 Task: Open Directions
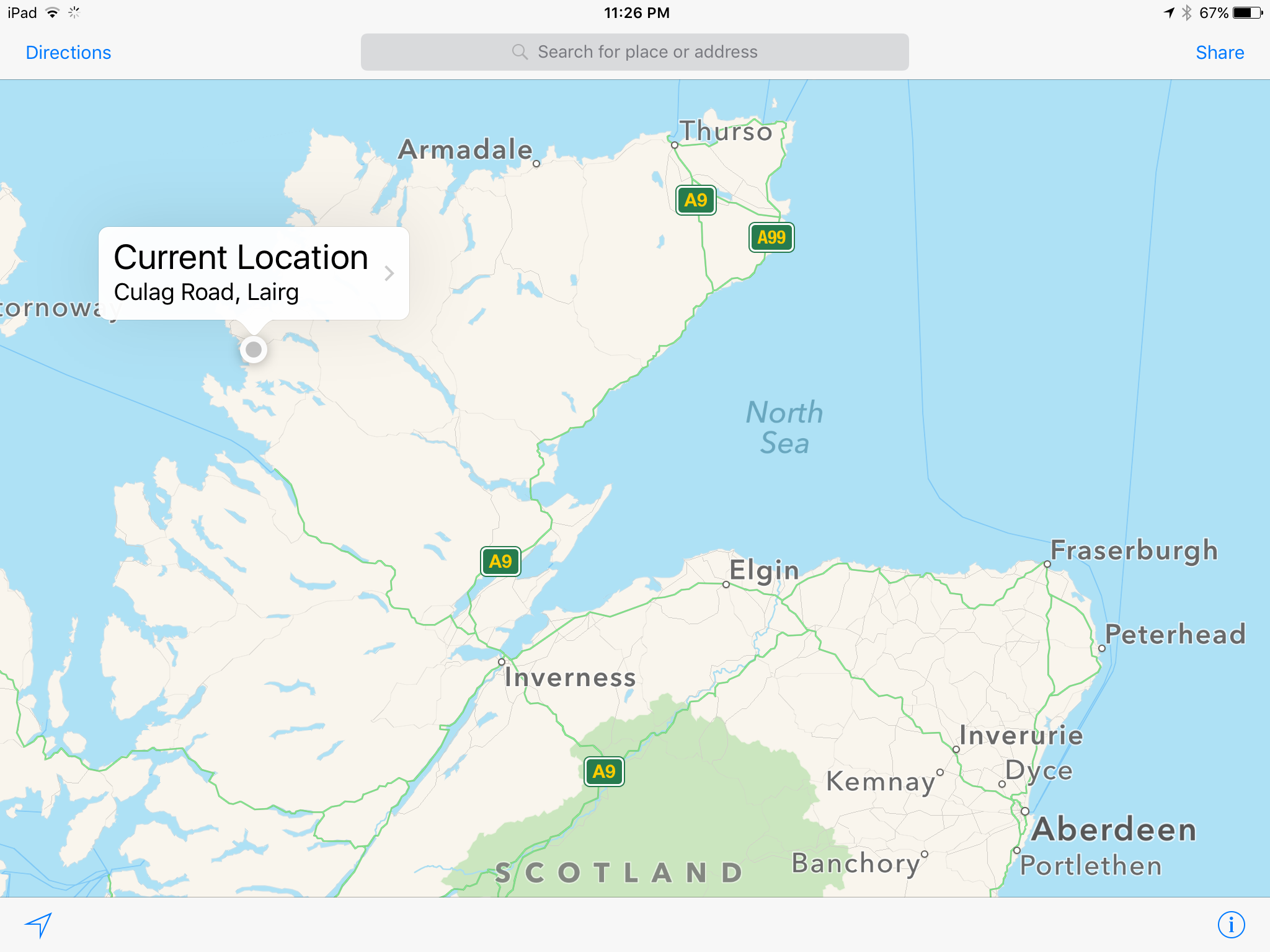(68, 53)
